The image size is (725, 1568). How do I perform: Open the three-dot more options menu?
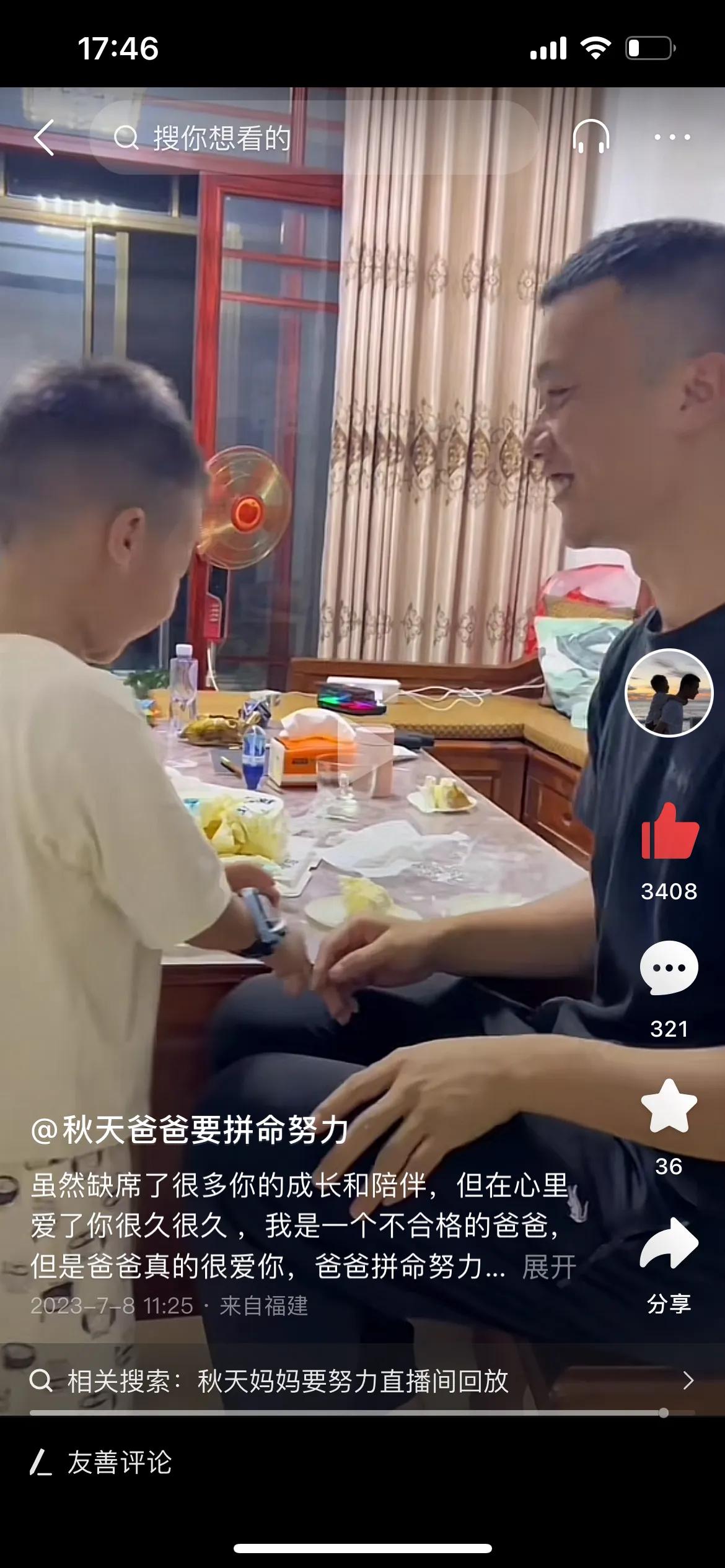671,137
